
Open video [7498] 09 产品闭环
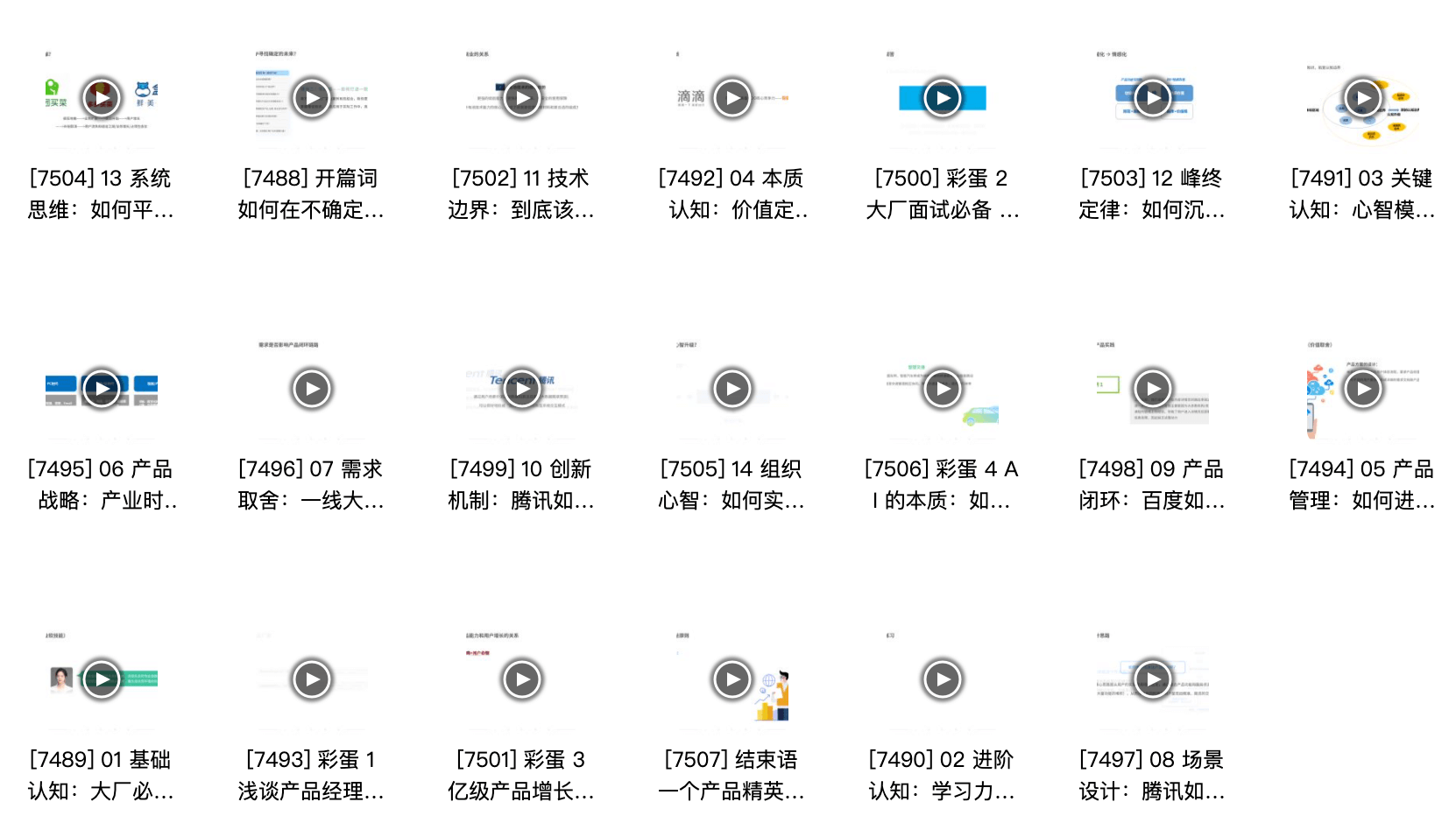point(1153,389)
